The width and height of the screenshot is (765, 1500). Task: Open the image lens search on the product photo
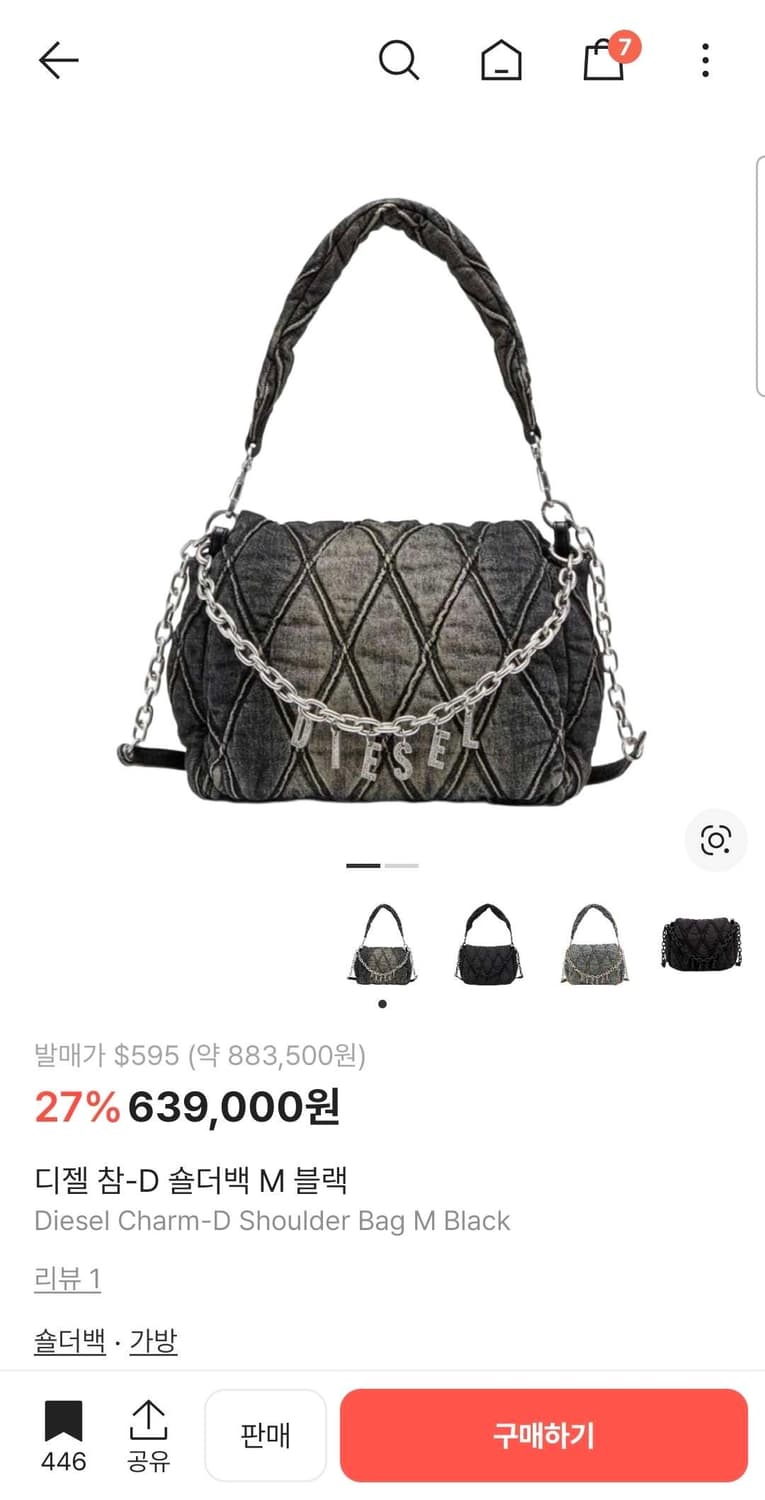[714, 842]
